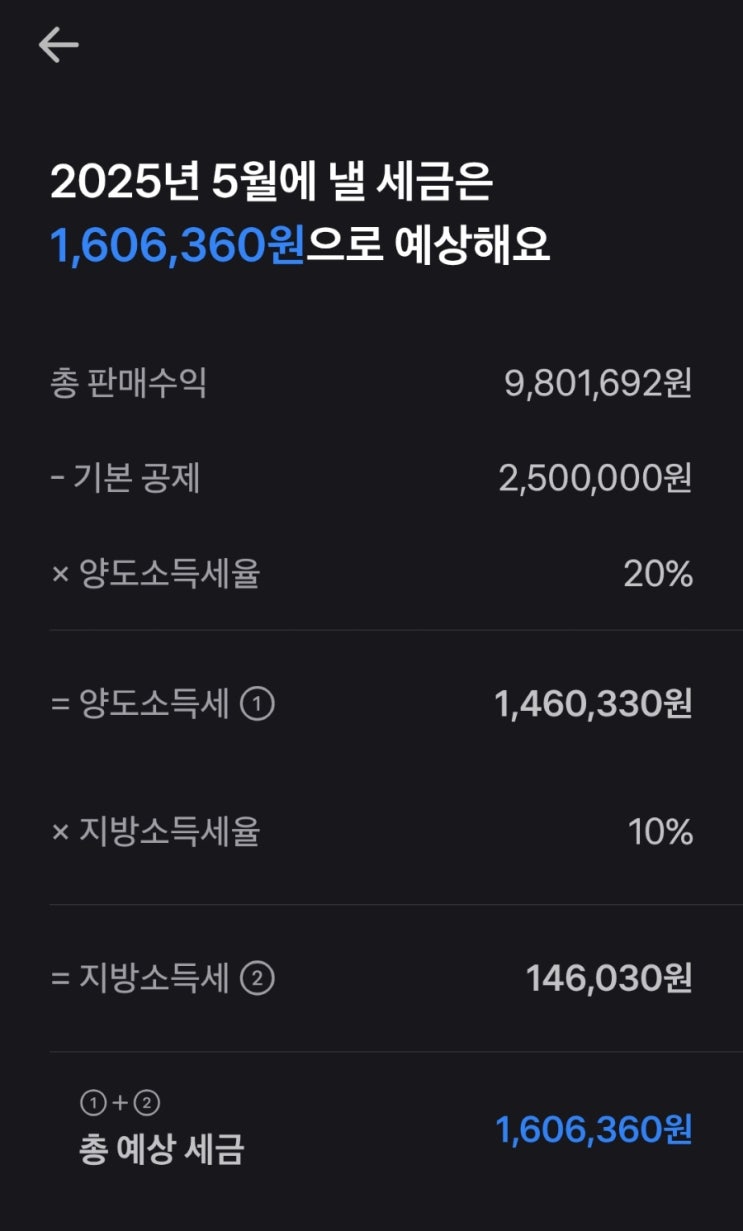Click the 146,030원 local income tax amount
Viewport: 743px width, 1231px height.
(x=608, y=980)
